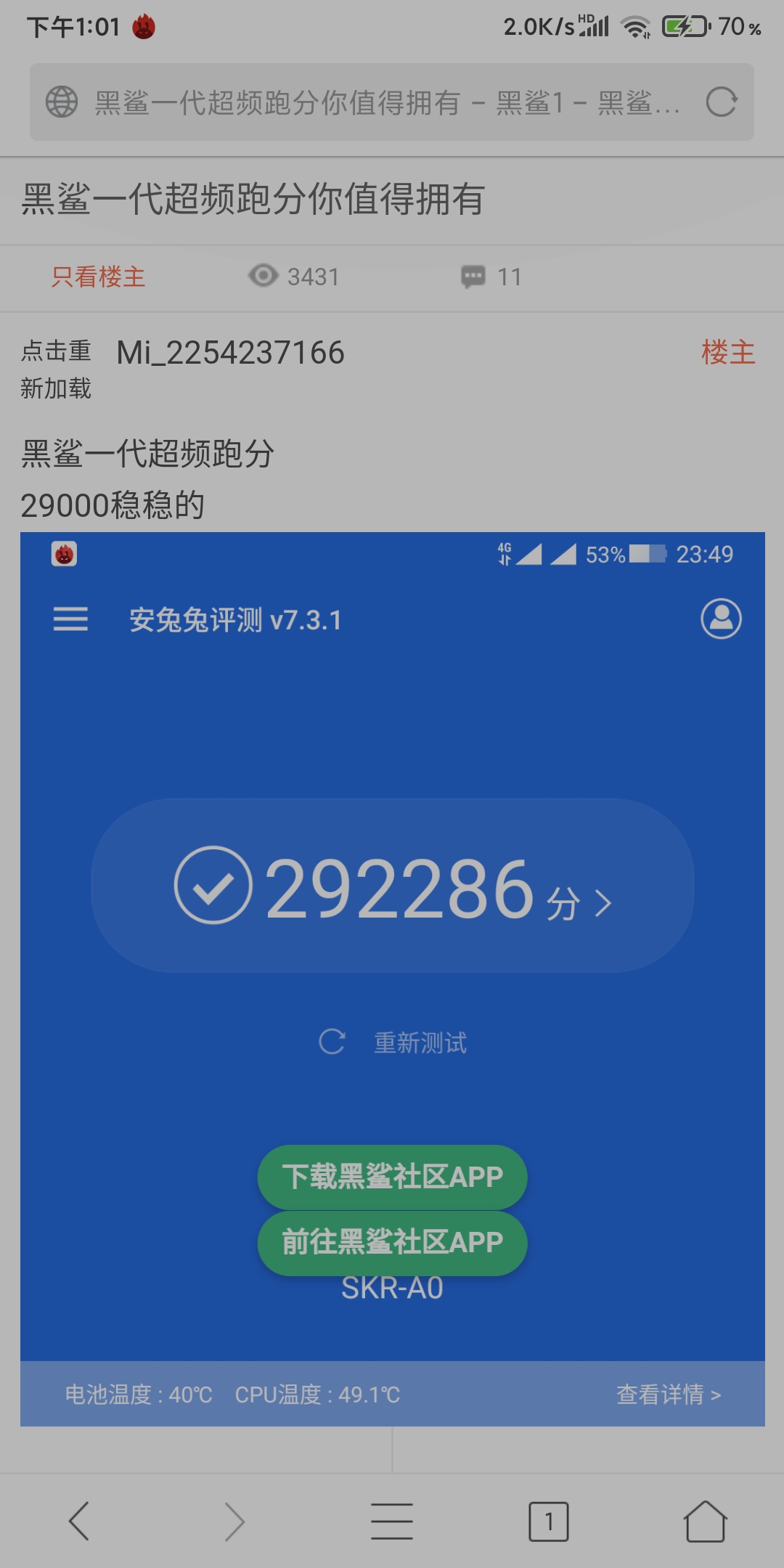This screenshot has width=784, height=1568.
Task: Tap 下载黑鲨社区APP button
Action: [392, 1177]
